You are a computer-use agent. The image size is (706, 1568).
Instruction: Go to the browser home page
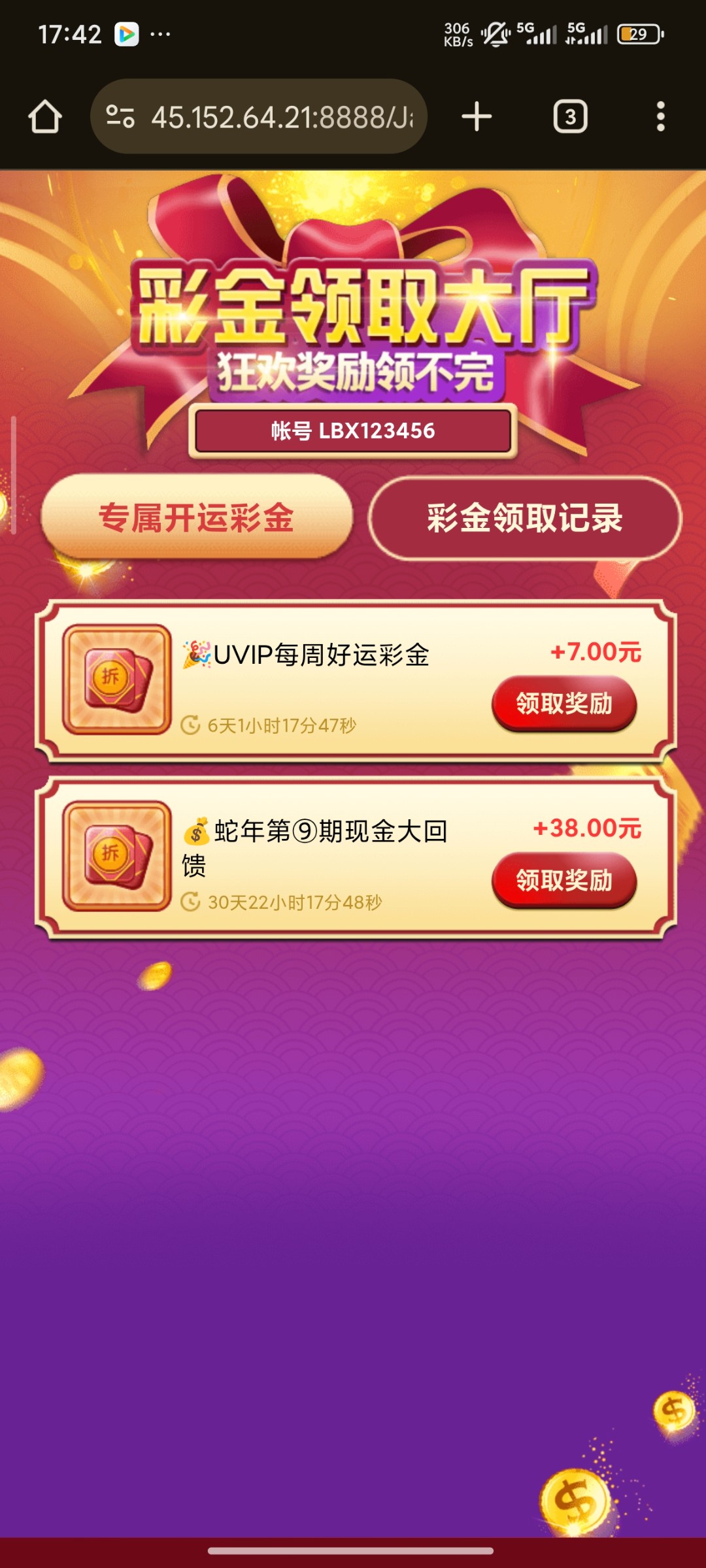tap(45, 117)
